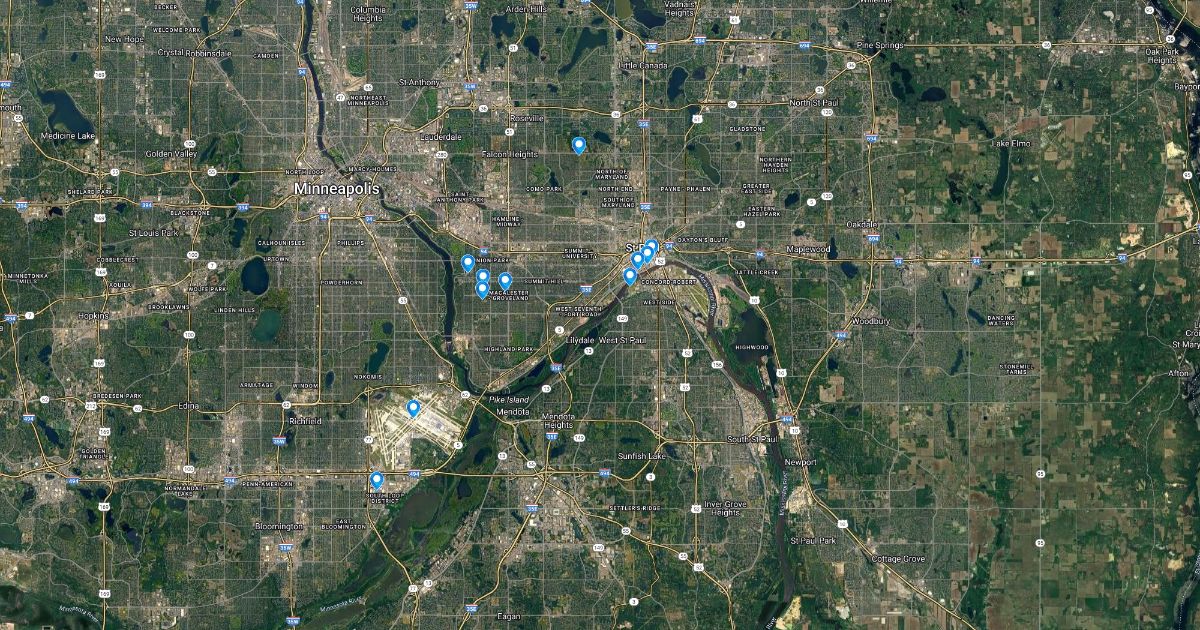Open the map pin east of Falcon Heights
The height and width of the screenshot is (630, 1200).
click(x=578, y=145)
